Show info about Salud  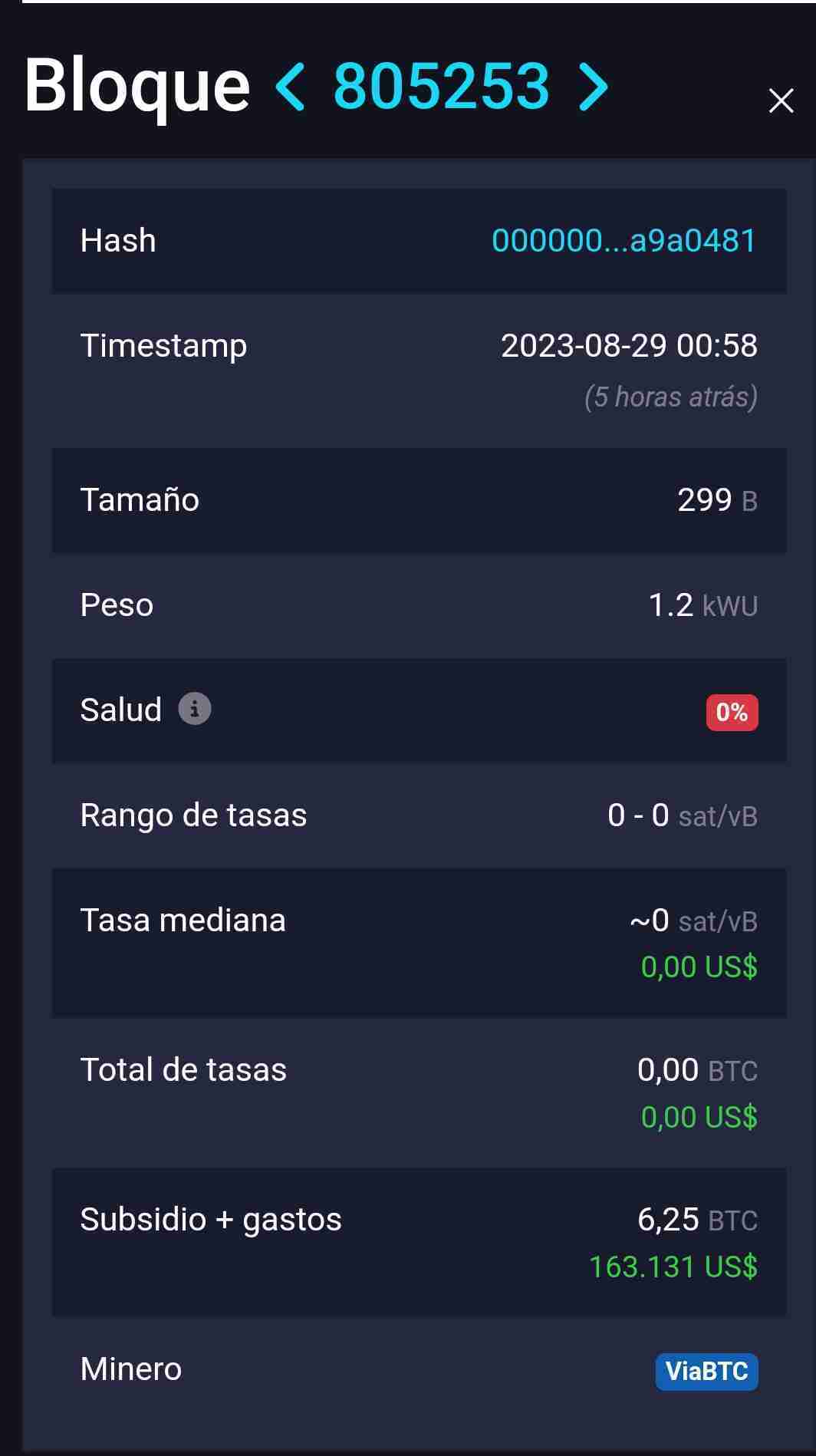(x=195, y=709)
